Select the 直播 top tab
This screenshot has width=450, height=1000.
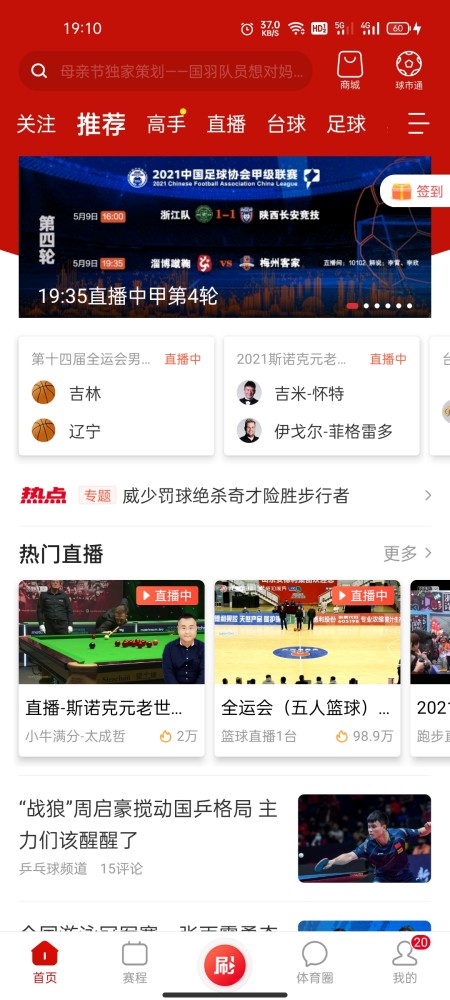click(226, 124)
